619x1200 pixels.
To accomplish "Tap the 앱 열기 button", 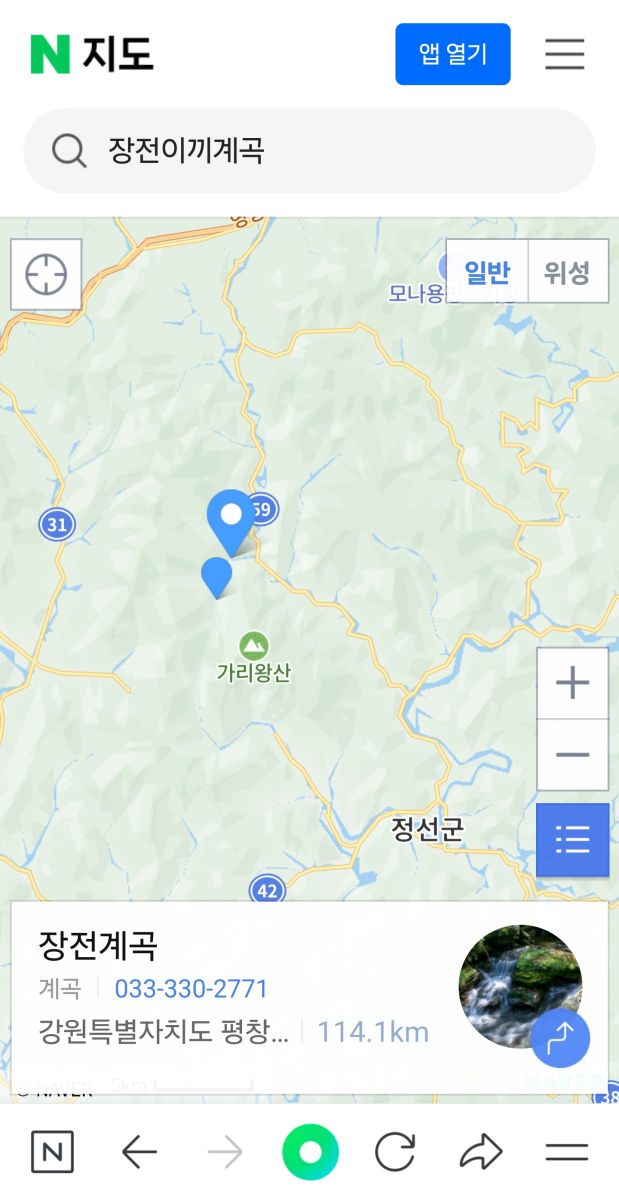I will [x=452, y=54].
